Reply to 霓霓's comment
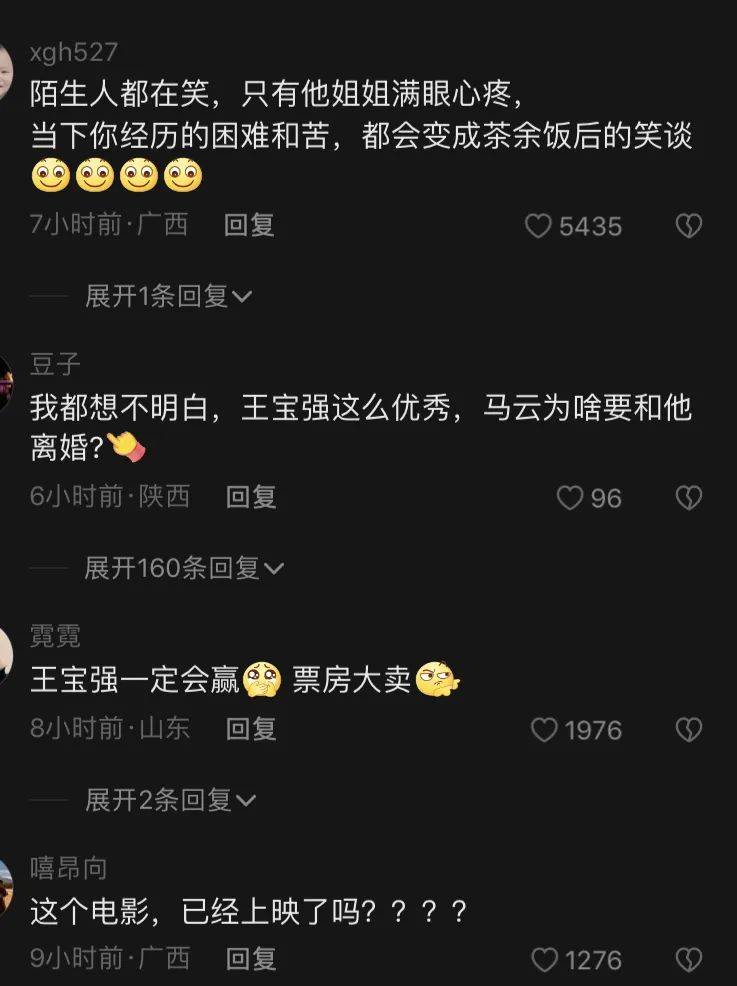This screenshot has height=986, width=737. click(251, 729)
